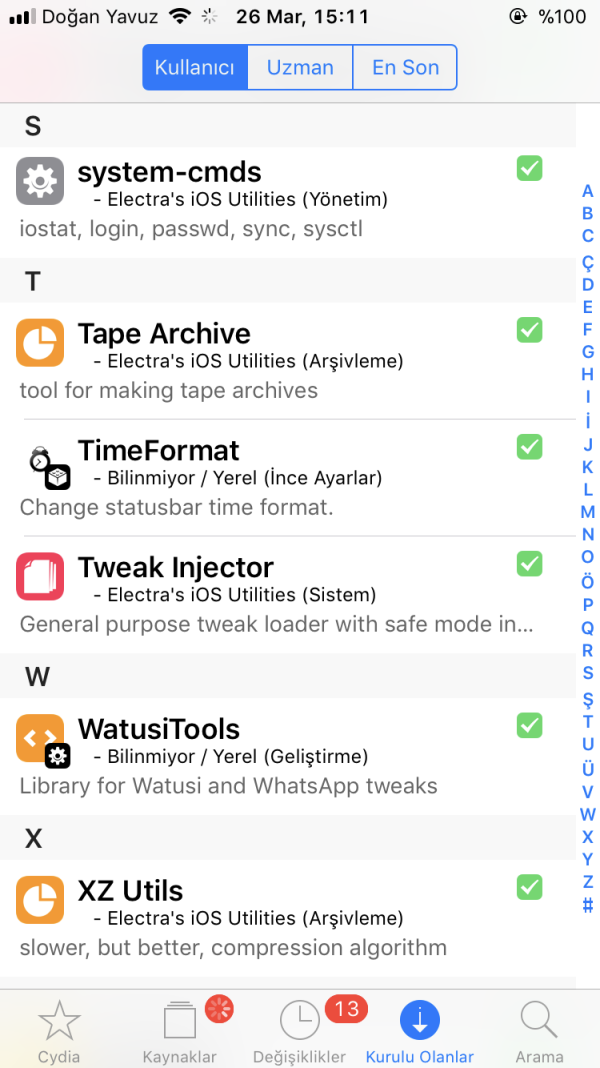Open the WatusiTools package

280,757
